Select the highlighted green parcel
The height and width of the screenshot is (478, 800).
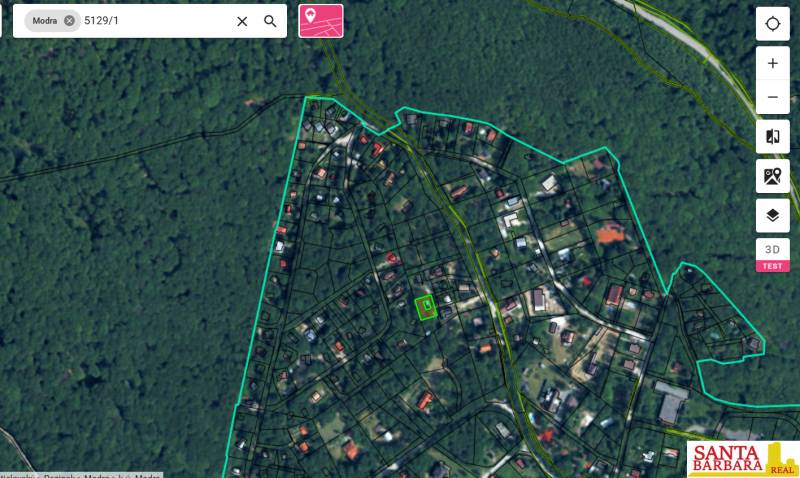[x=427, y=307]
